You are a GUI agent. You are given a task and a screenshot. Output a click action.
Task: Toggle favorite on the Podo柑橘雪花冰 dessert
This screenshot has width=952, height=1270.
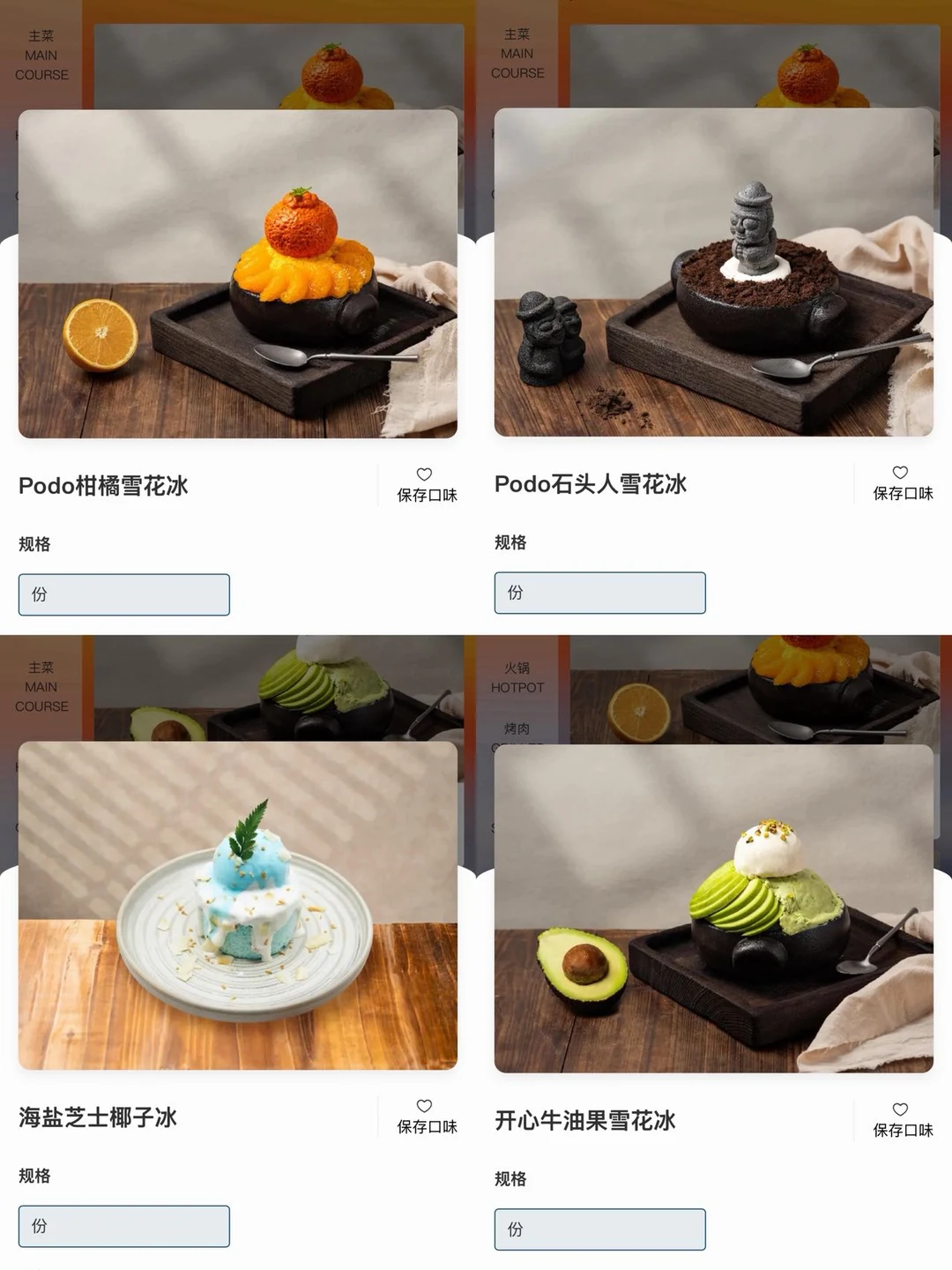click(426, 474)
